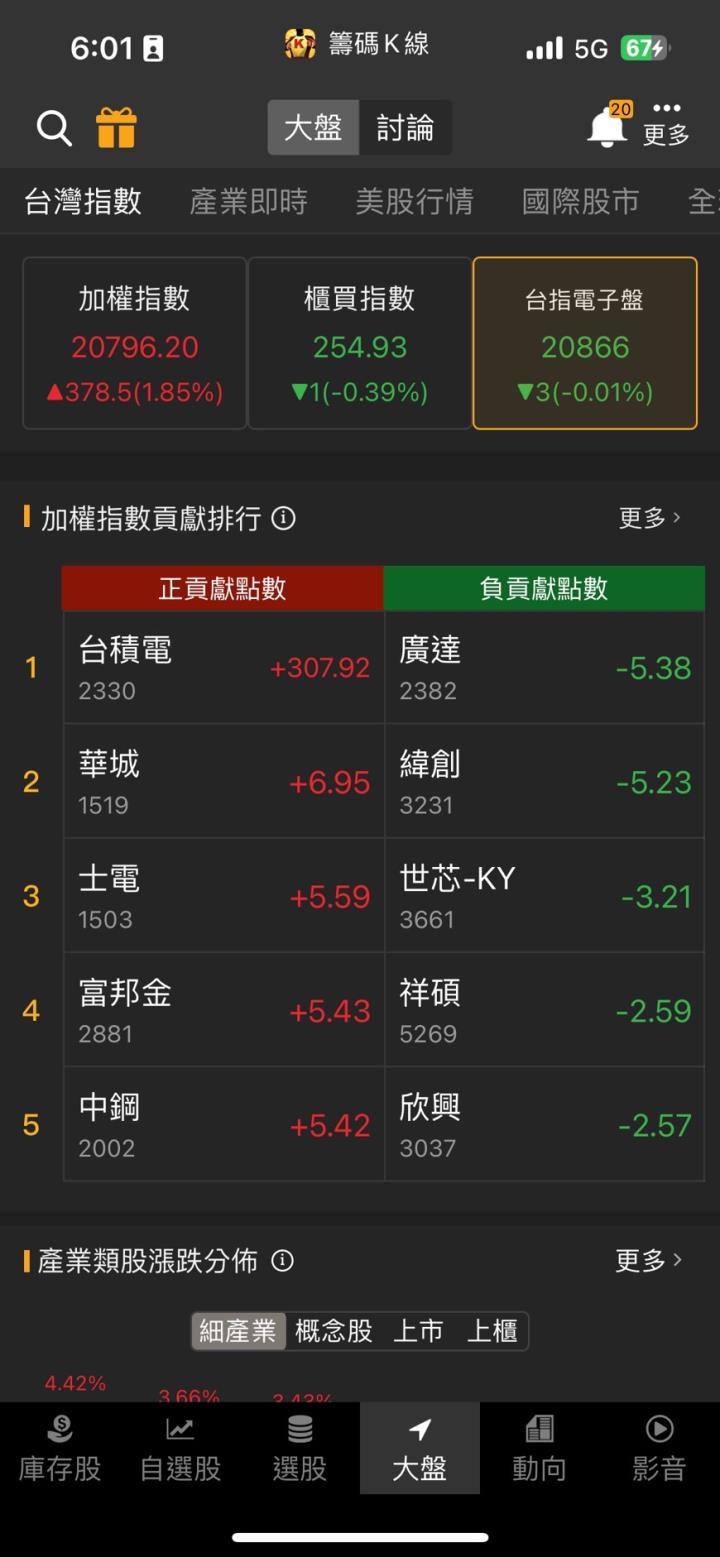Image resolution: width=720 pixels, height=1557 pixels.
Task: Open the 自選股 bottom tab
Action: pos(180,1448)
